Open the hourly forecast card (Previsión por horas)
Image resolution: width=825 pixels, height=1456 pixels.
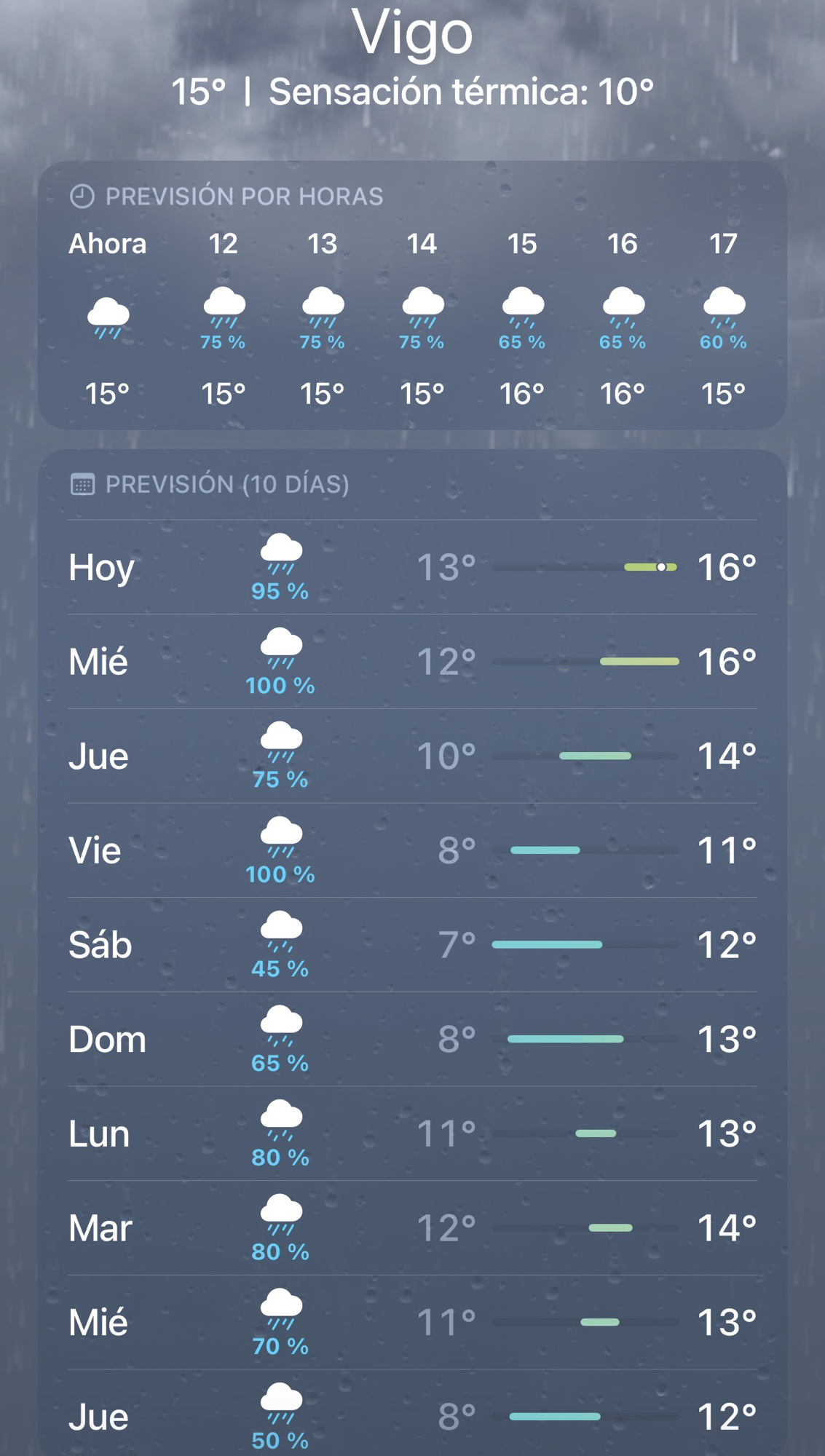point(412,295)
